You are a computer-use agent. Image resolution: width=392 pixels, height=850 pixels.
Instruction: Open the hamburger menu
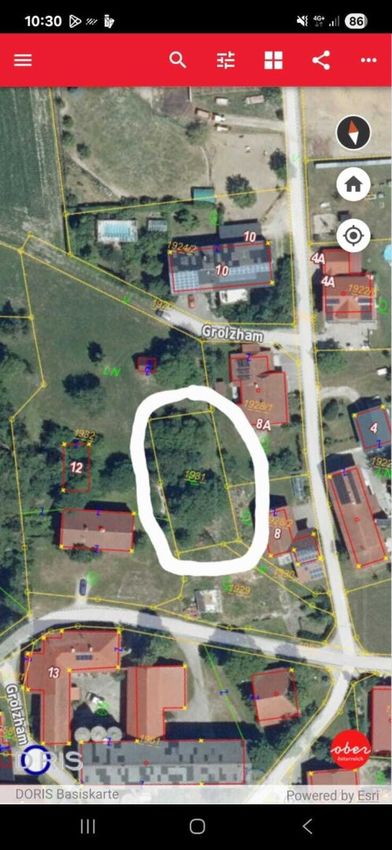coord(23,60)
